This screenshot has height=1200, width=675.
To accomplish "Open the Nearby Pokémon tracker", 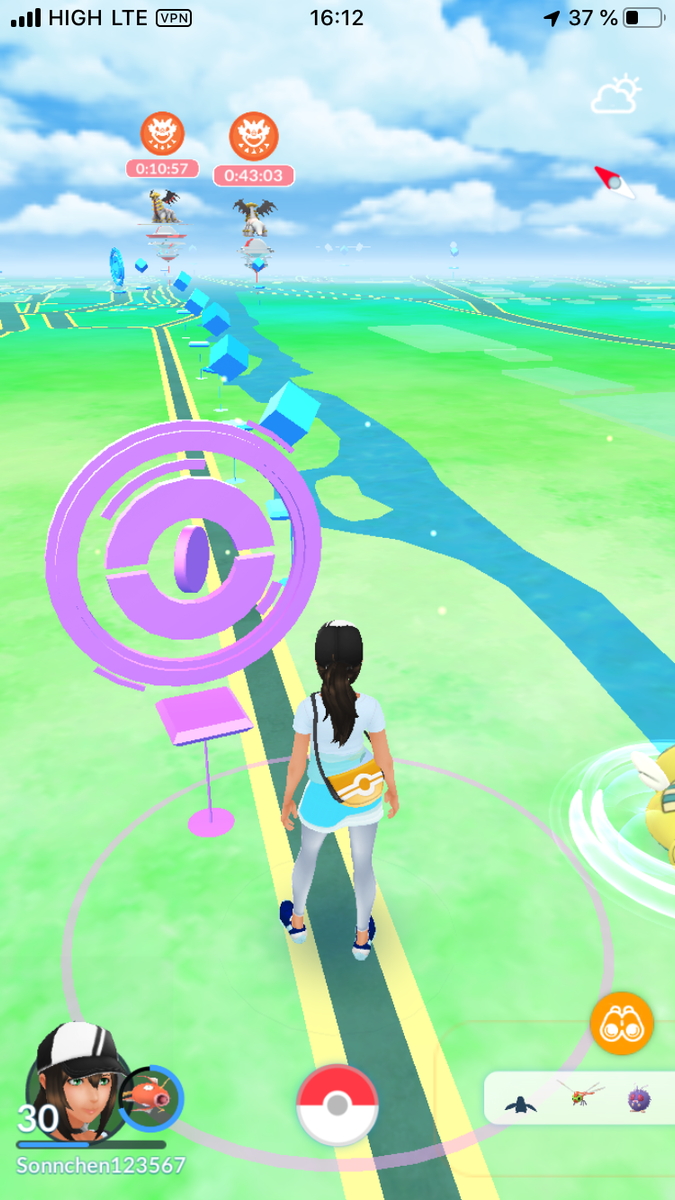I will 578,1099.
